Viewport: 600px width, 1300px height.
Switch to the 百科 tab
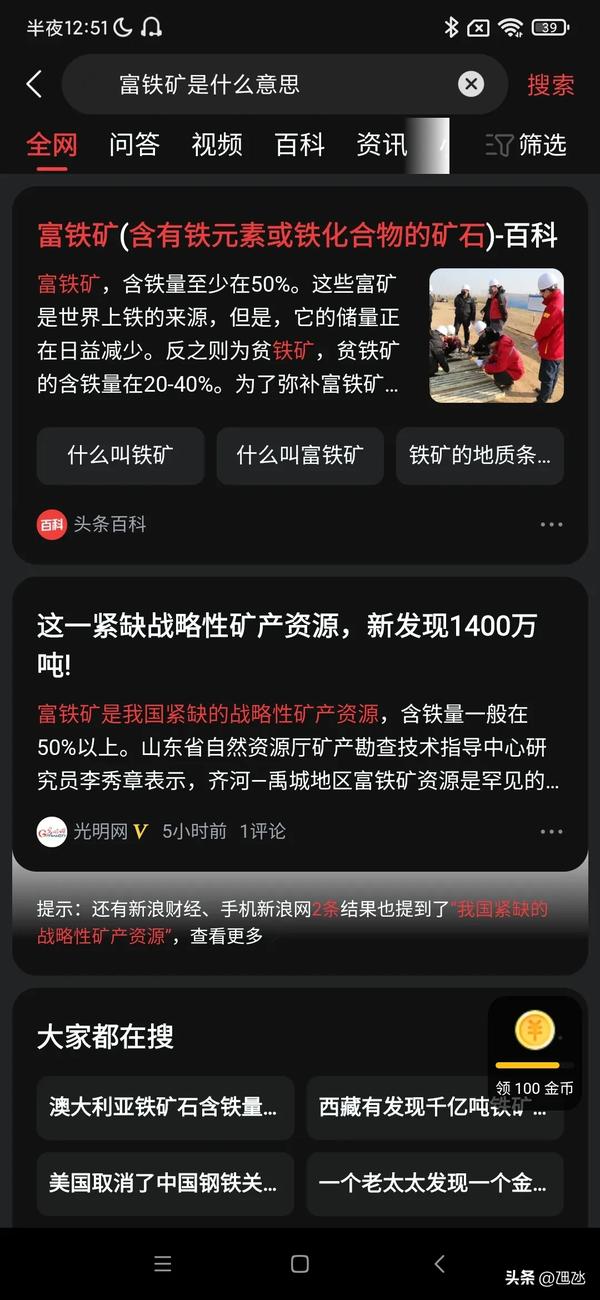[x=299, y=145]
